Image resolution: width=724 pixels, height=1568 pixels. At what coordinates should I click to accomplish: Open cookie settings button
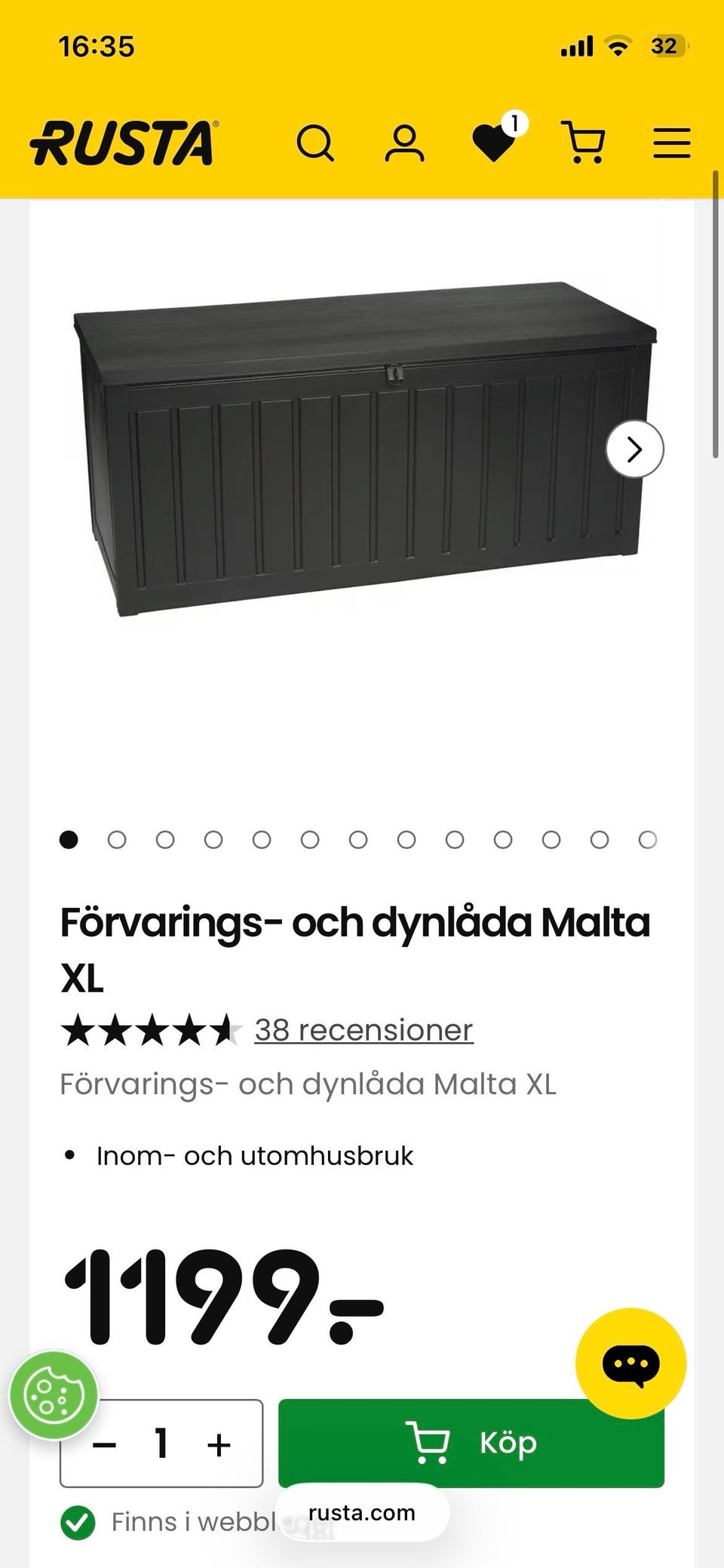pos(53,1394)
